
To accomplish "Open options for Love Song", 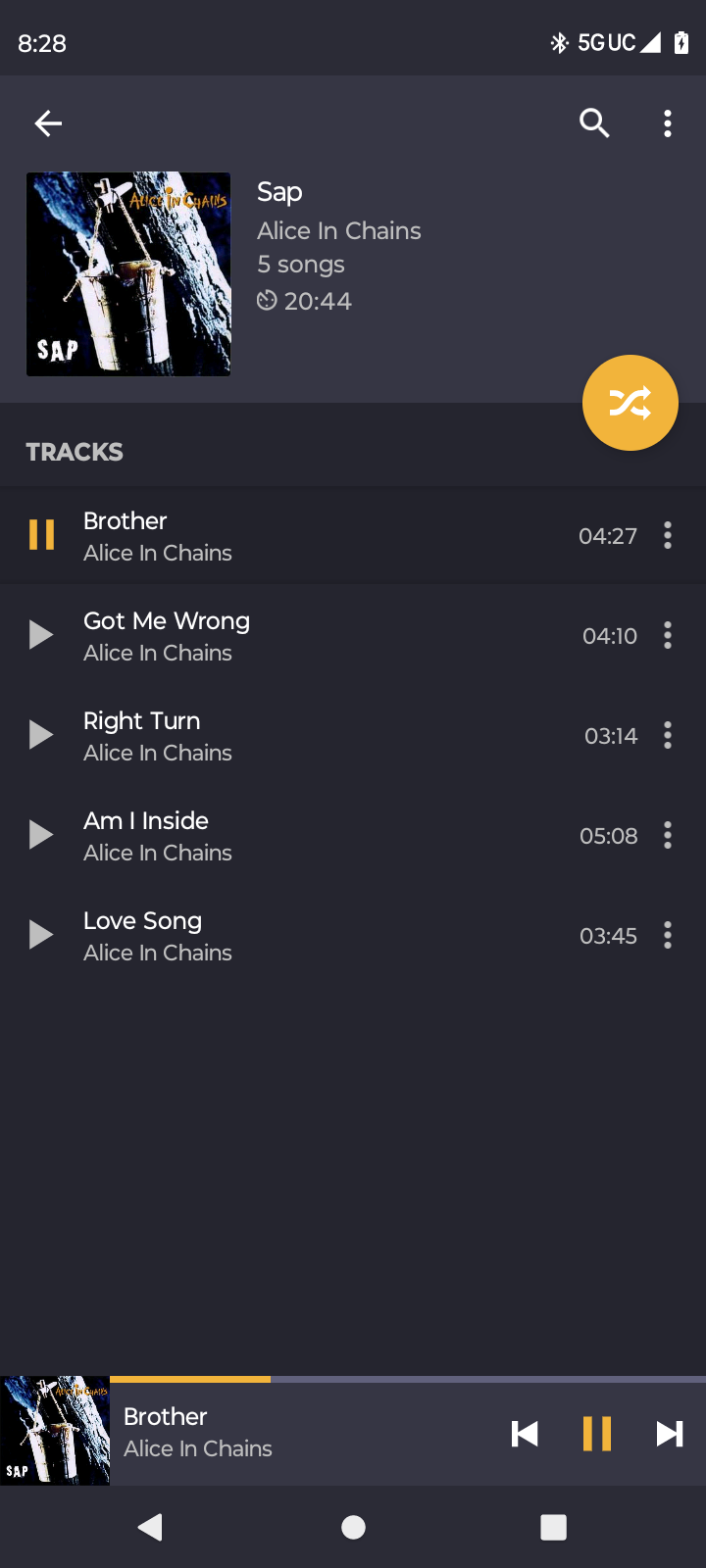I will click(668, 935).
